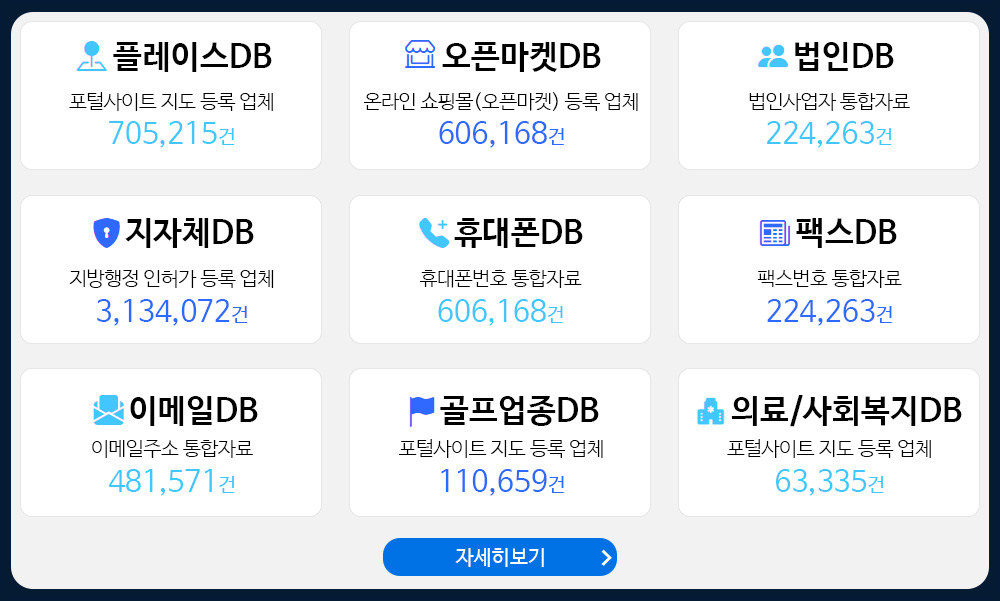1000x601 pixels.
Task: Open the 오픈마켓DB card
Action: (500, 96)
